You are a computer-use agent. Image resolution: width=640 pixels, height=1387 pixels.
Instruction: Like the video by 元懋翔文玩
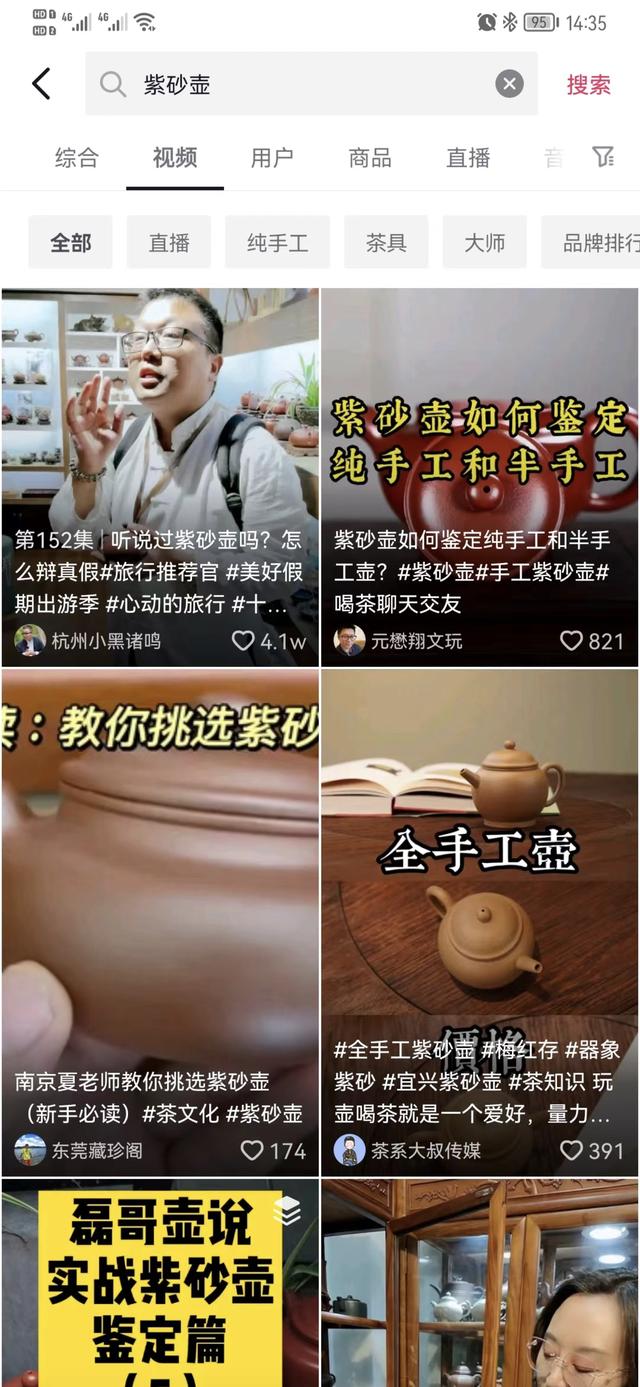[x=571, y=641]
